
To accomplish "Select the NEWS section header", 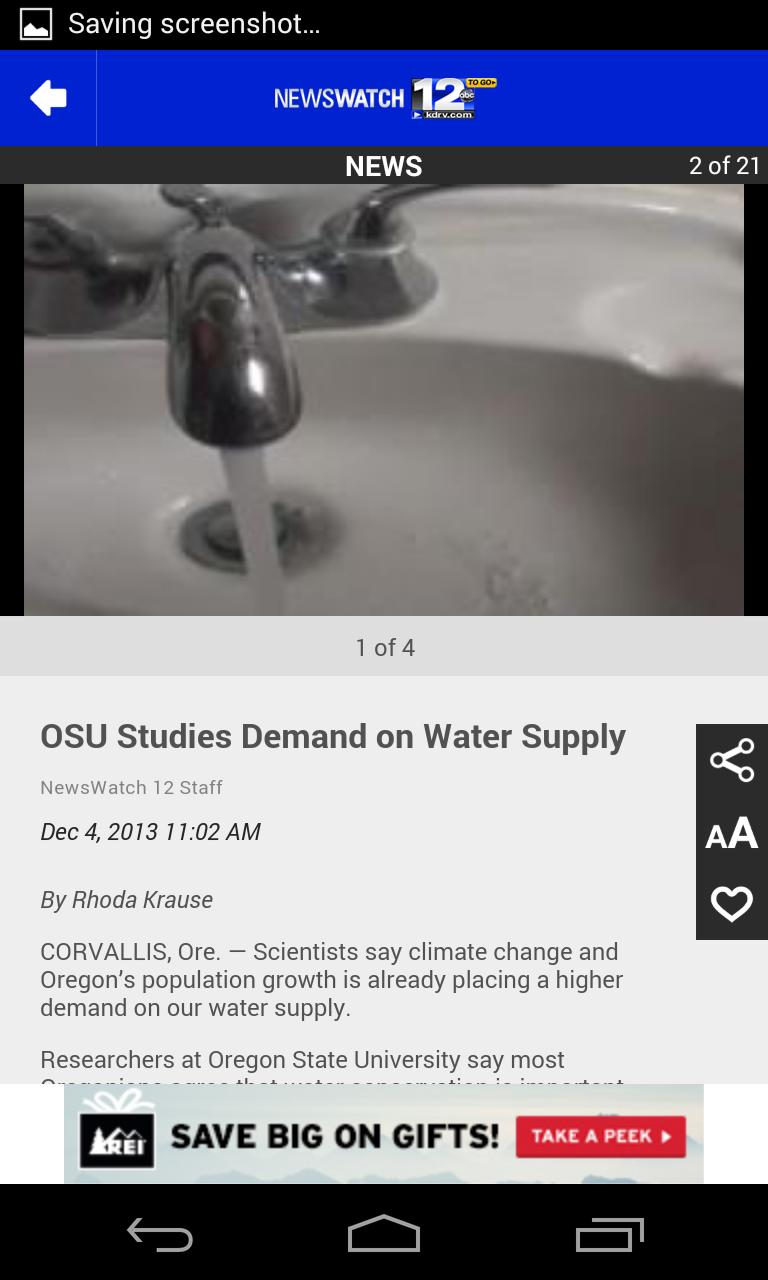I will coord(383,165).
